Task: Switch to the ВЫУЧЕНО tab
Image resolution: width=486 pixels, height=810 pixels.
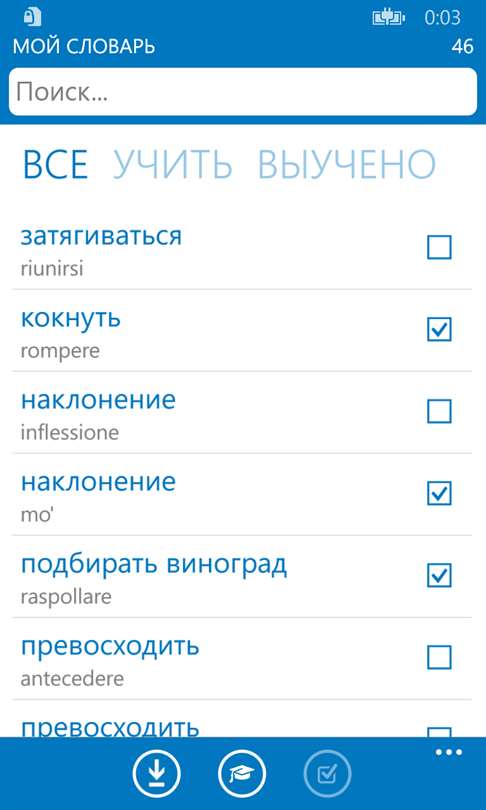Action: point(347,164)
